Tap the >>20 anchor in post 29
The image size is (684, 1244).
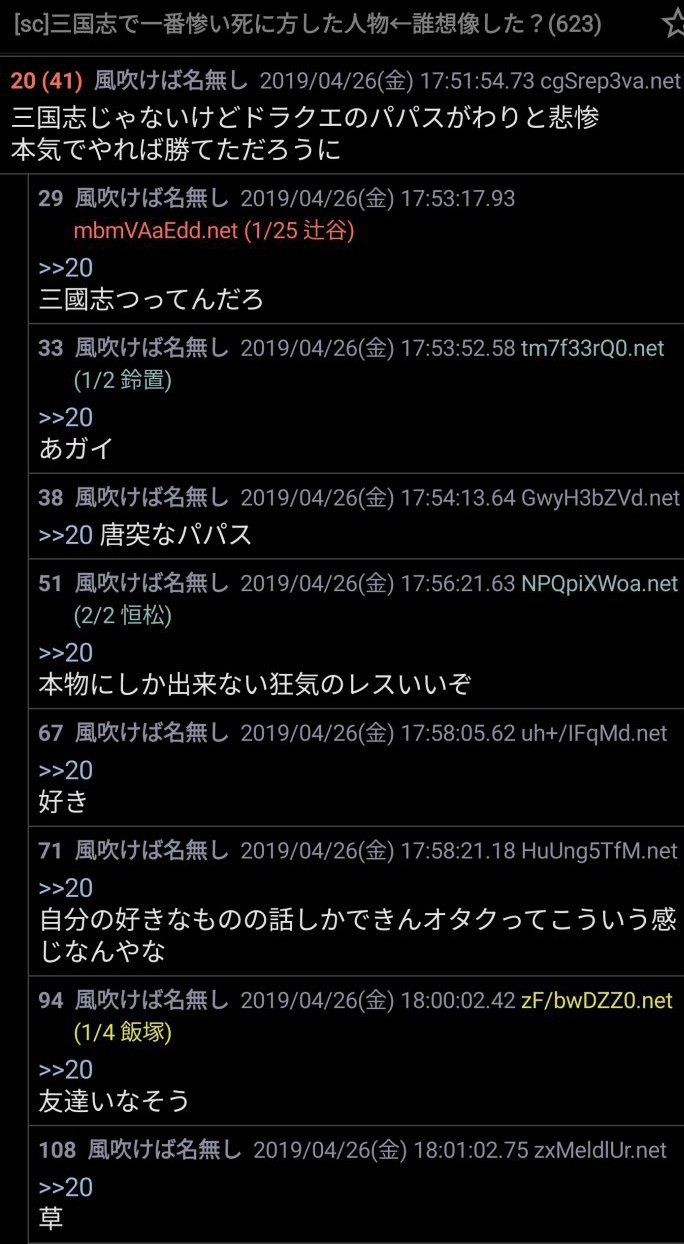[x=65, y=267]
